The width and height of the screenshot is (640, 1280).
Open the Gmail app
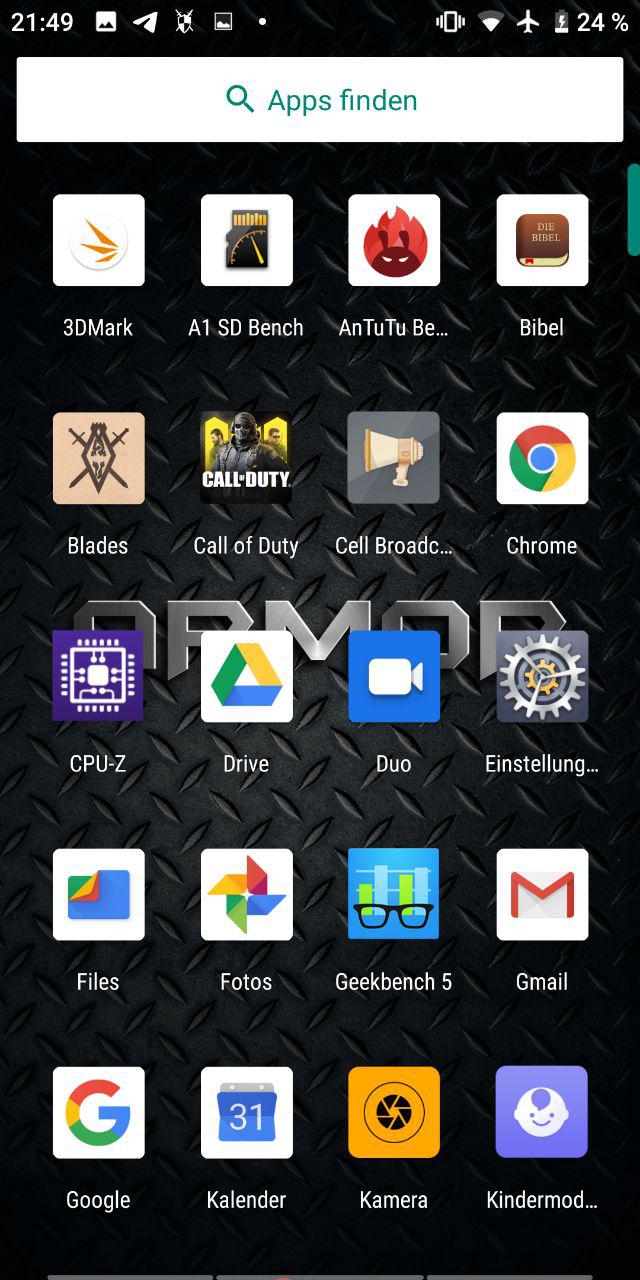tap(542, 894)
